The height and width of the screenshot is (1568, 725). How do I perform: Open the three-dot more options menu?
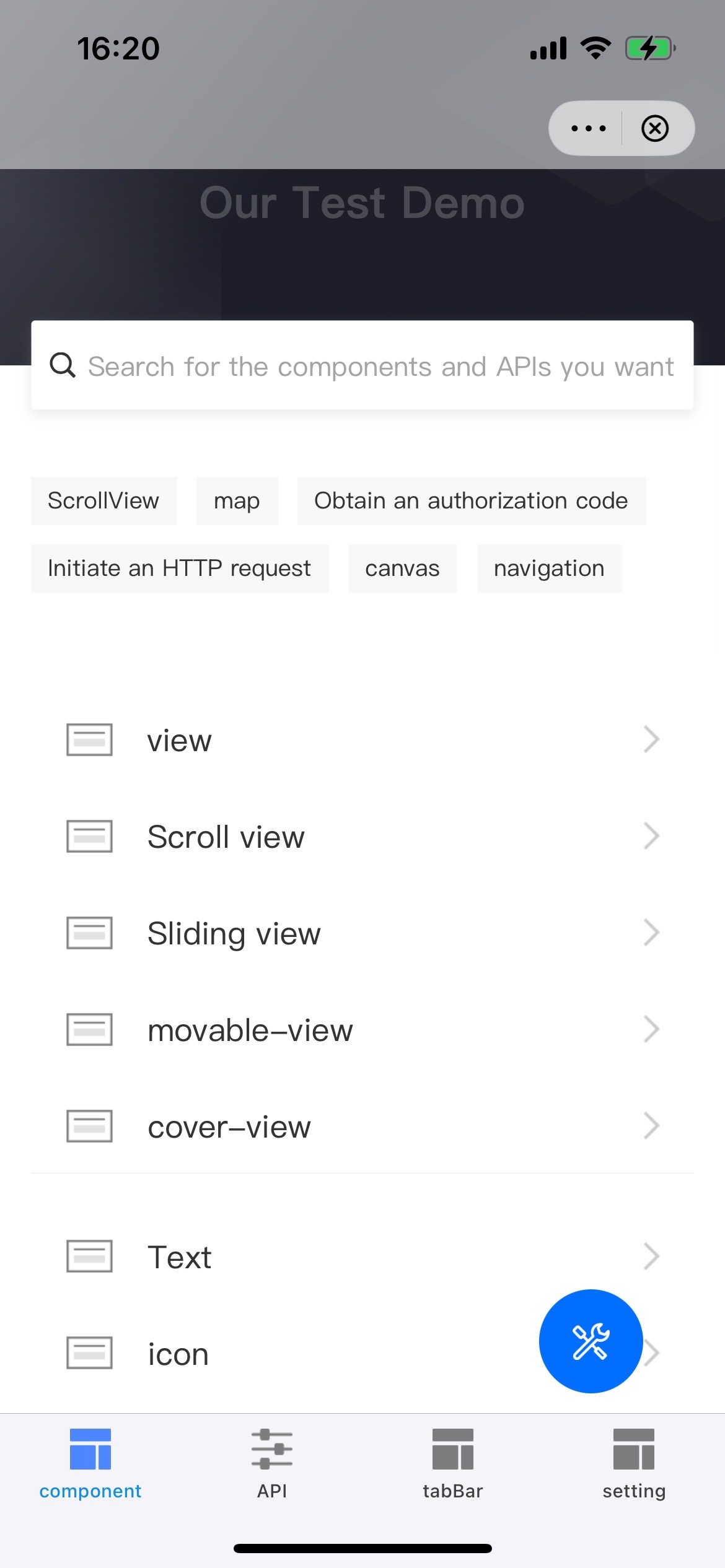(x=588, y=128)
